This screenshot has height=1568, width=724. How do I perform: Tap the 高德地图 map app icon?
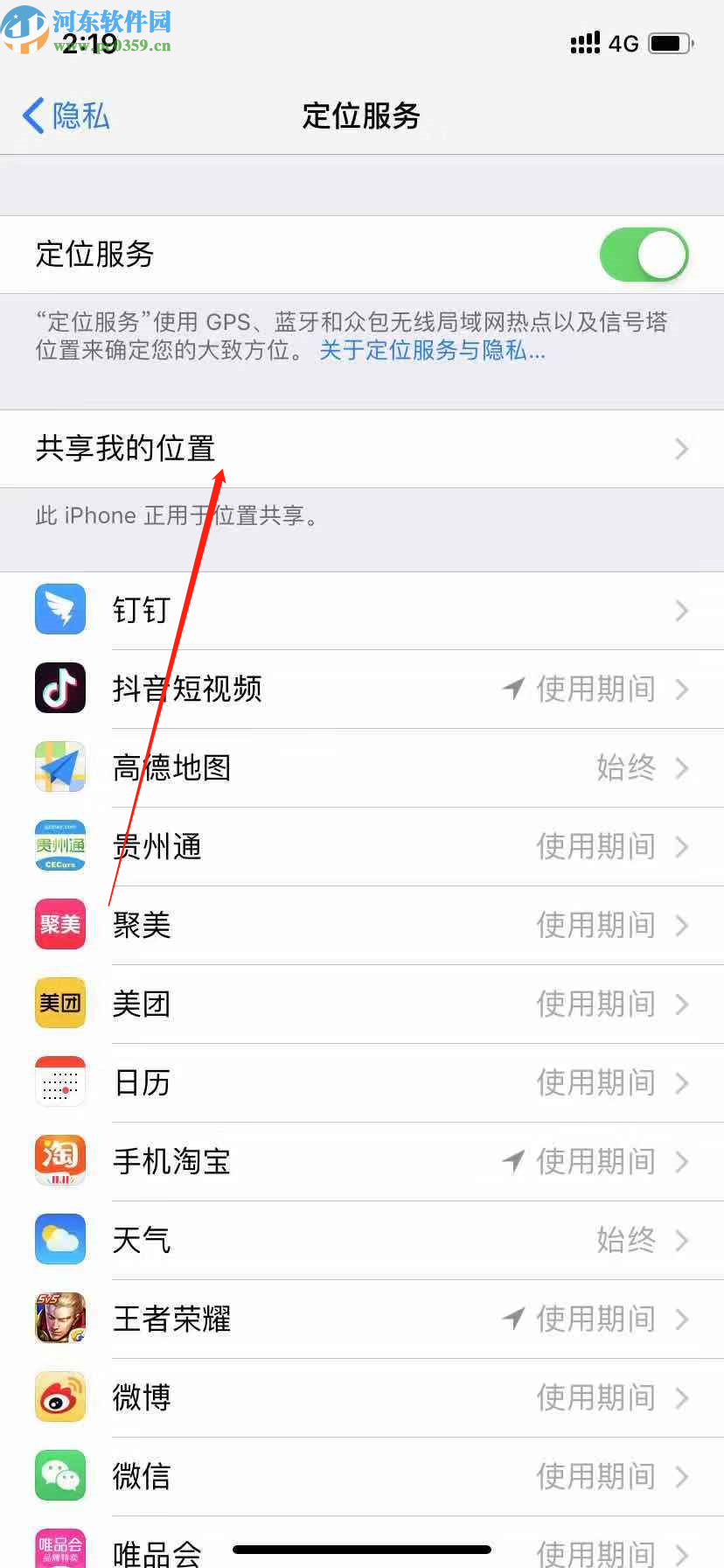[x=59, y=766]
